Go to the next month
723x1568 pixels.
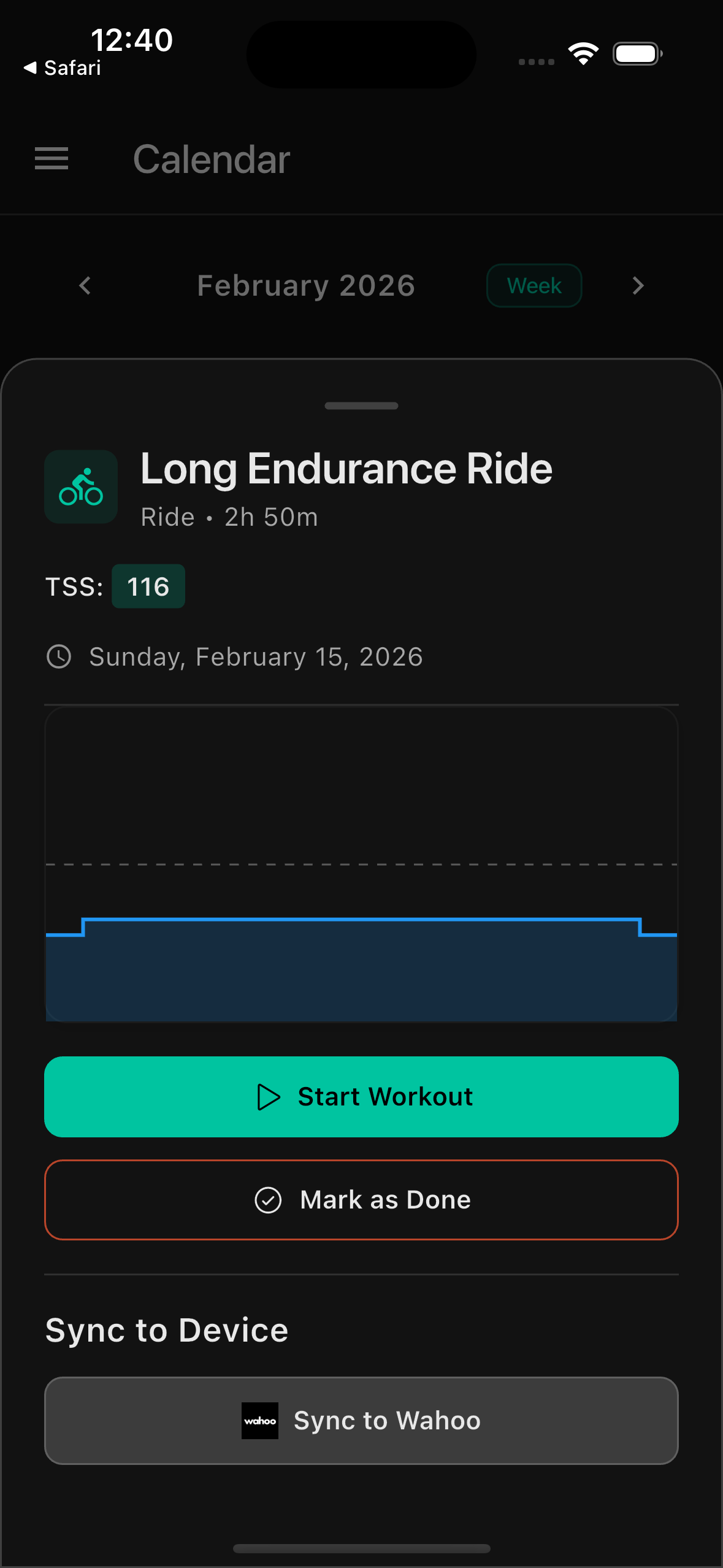click(638, 285)
